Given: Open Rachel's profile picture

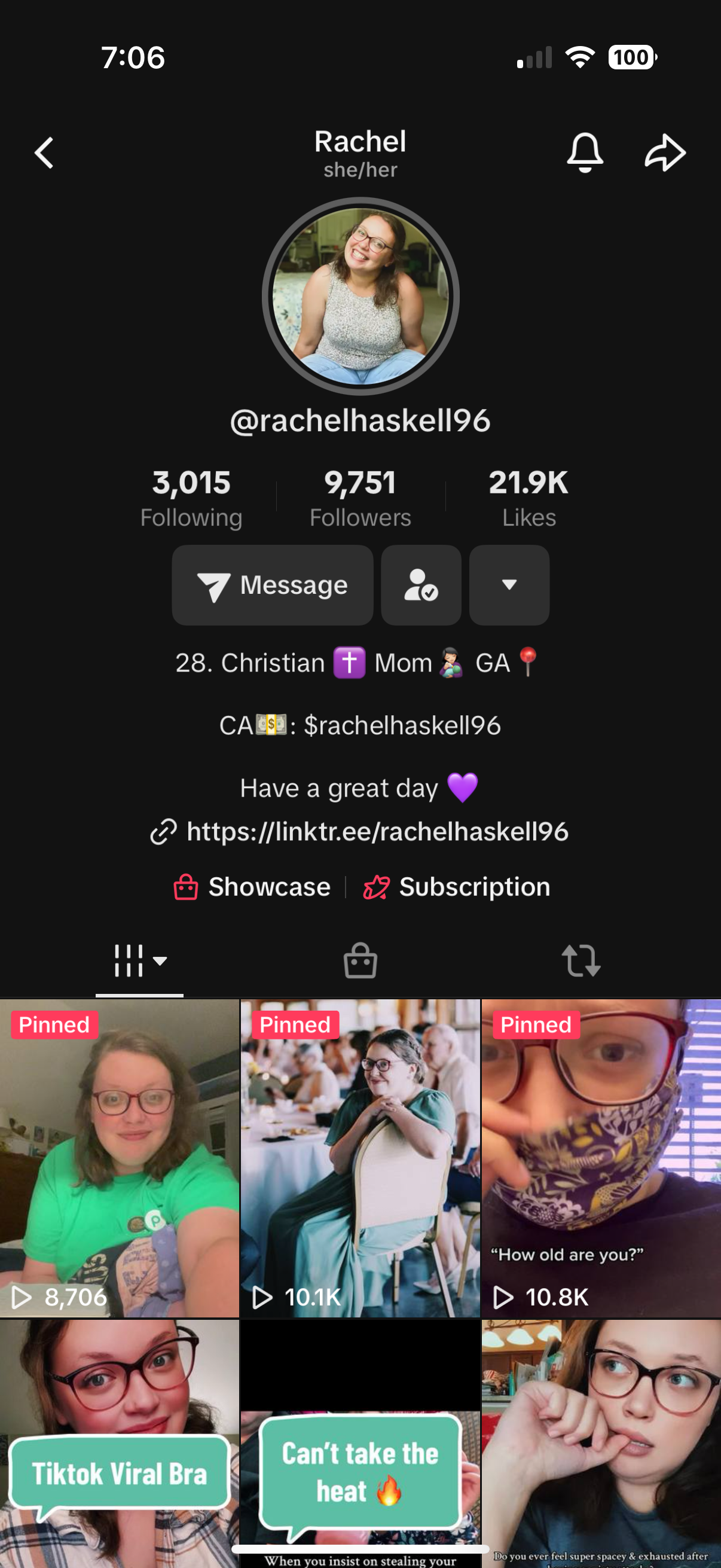Looking at the screenshot, I should pos(360,297).
